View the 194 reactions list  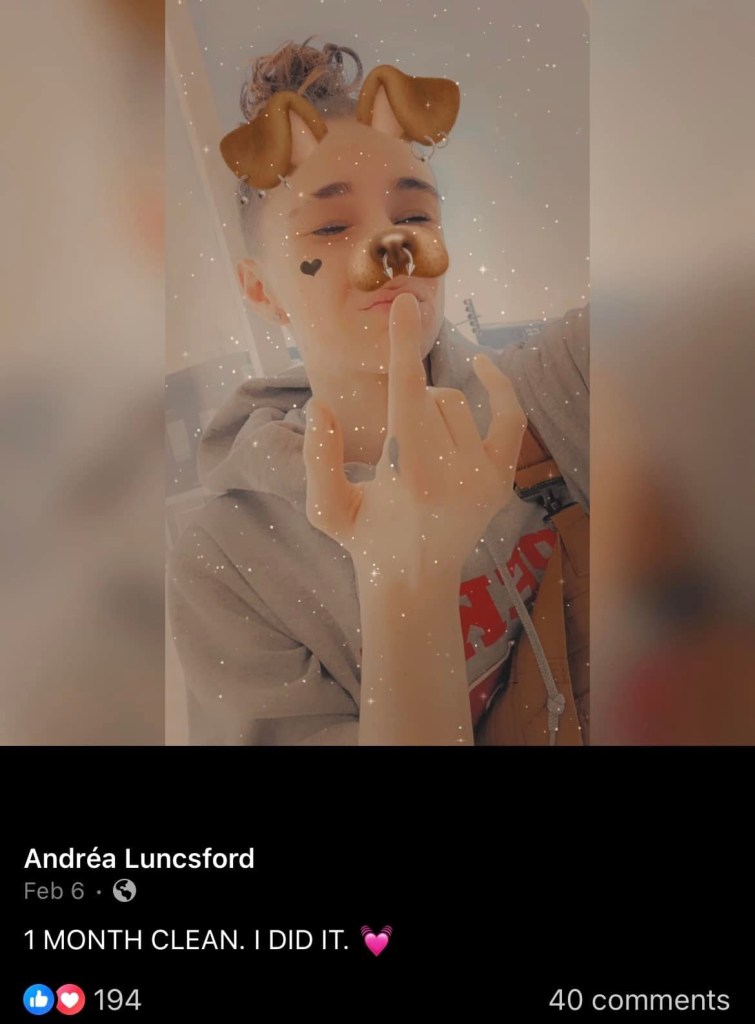point(84,999)
